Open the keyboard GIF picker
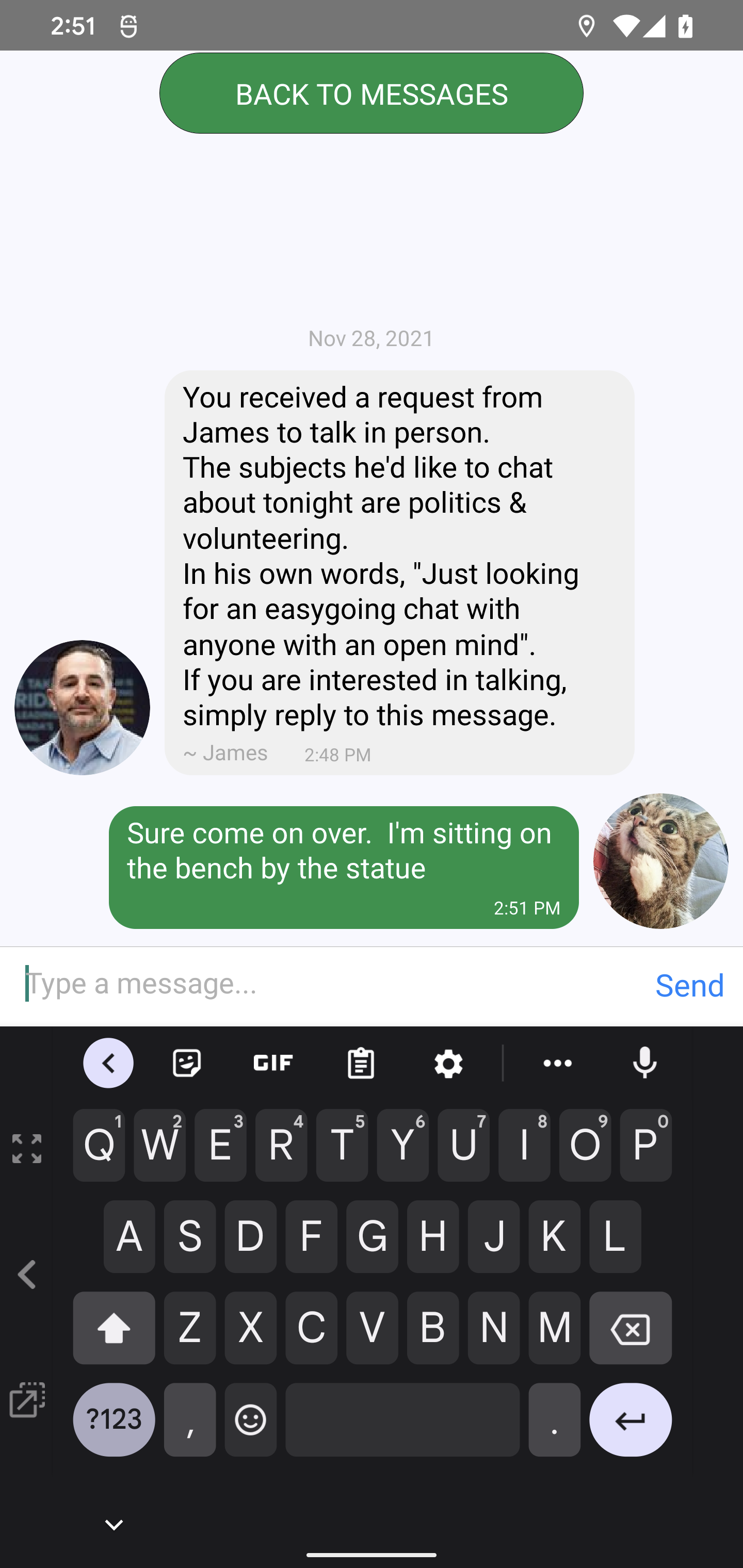Screen dimensions: 743x1568 tap(273, 1064)
